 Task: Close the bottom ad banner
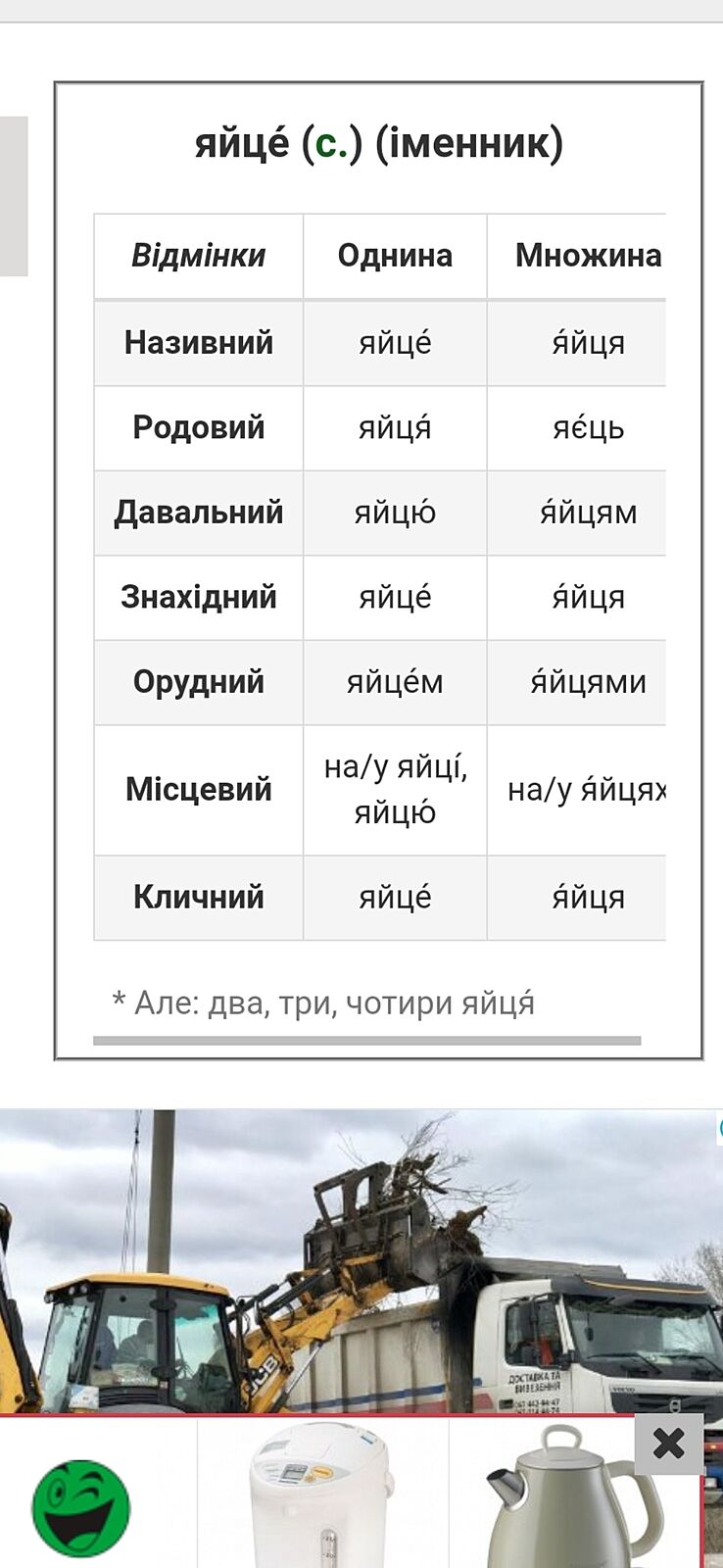click(x=668, y=1443)
